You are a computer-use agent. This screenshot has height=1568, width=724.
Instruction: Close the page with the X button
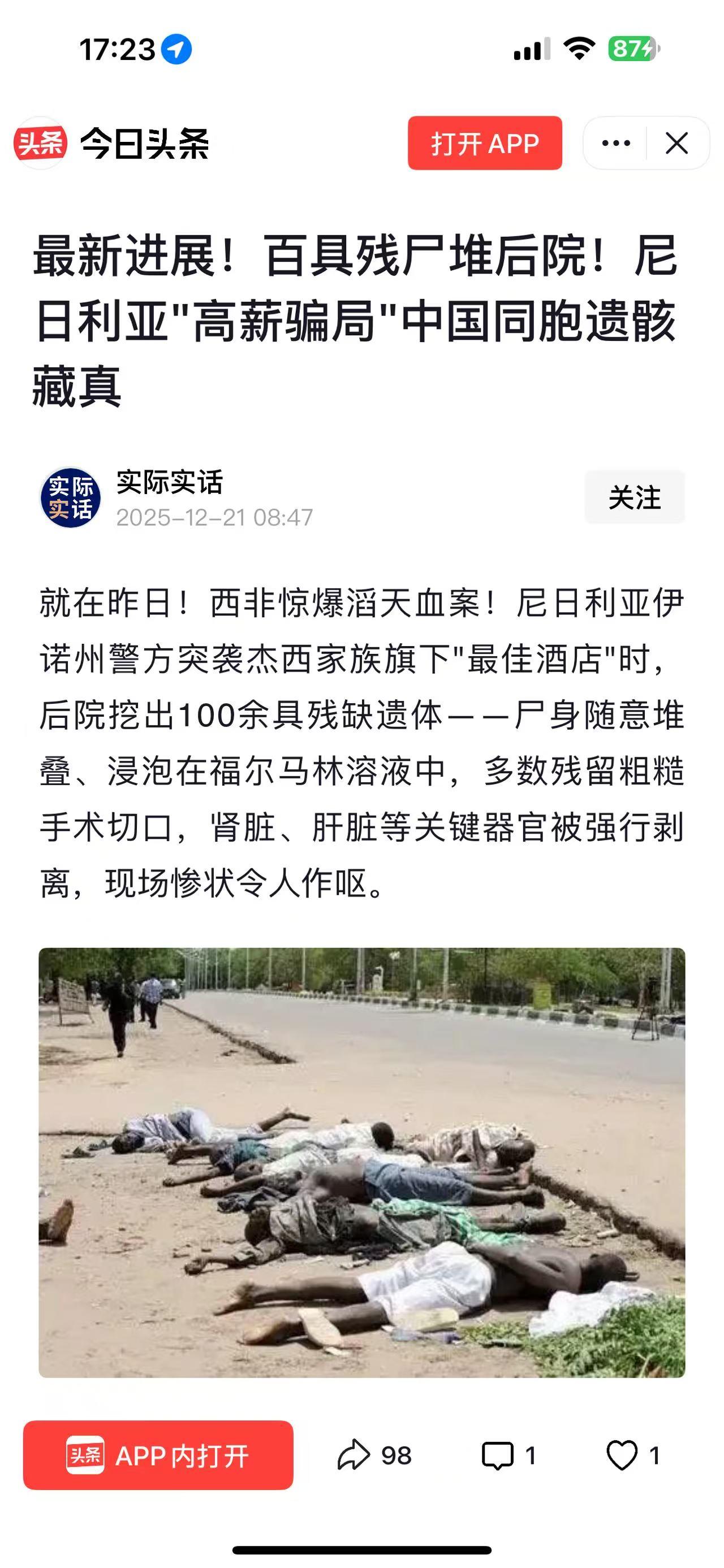pos(676,142)
